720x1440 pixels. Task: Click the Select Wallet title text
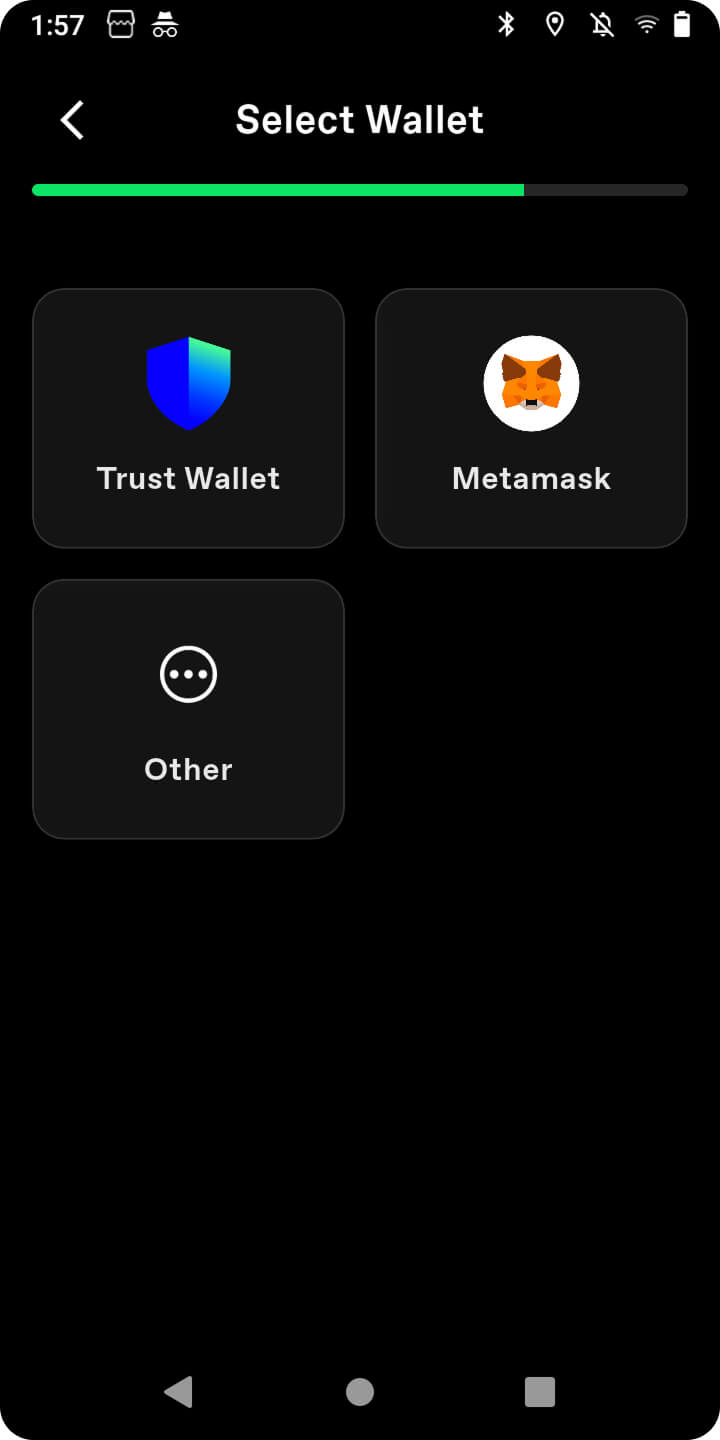[359, 119]
